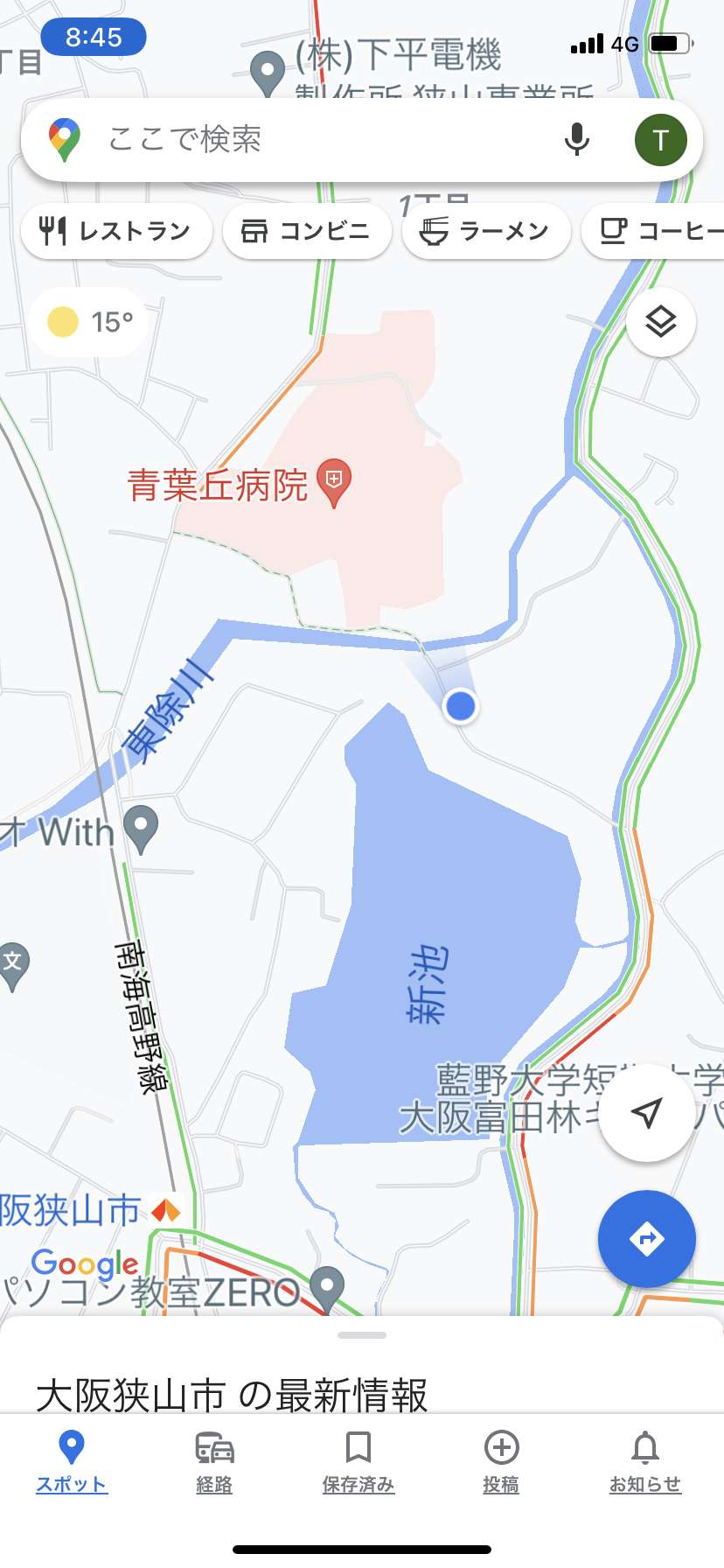
Task: Open the account profile avatar T
Action: tap(660, 140)
